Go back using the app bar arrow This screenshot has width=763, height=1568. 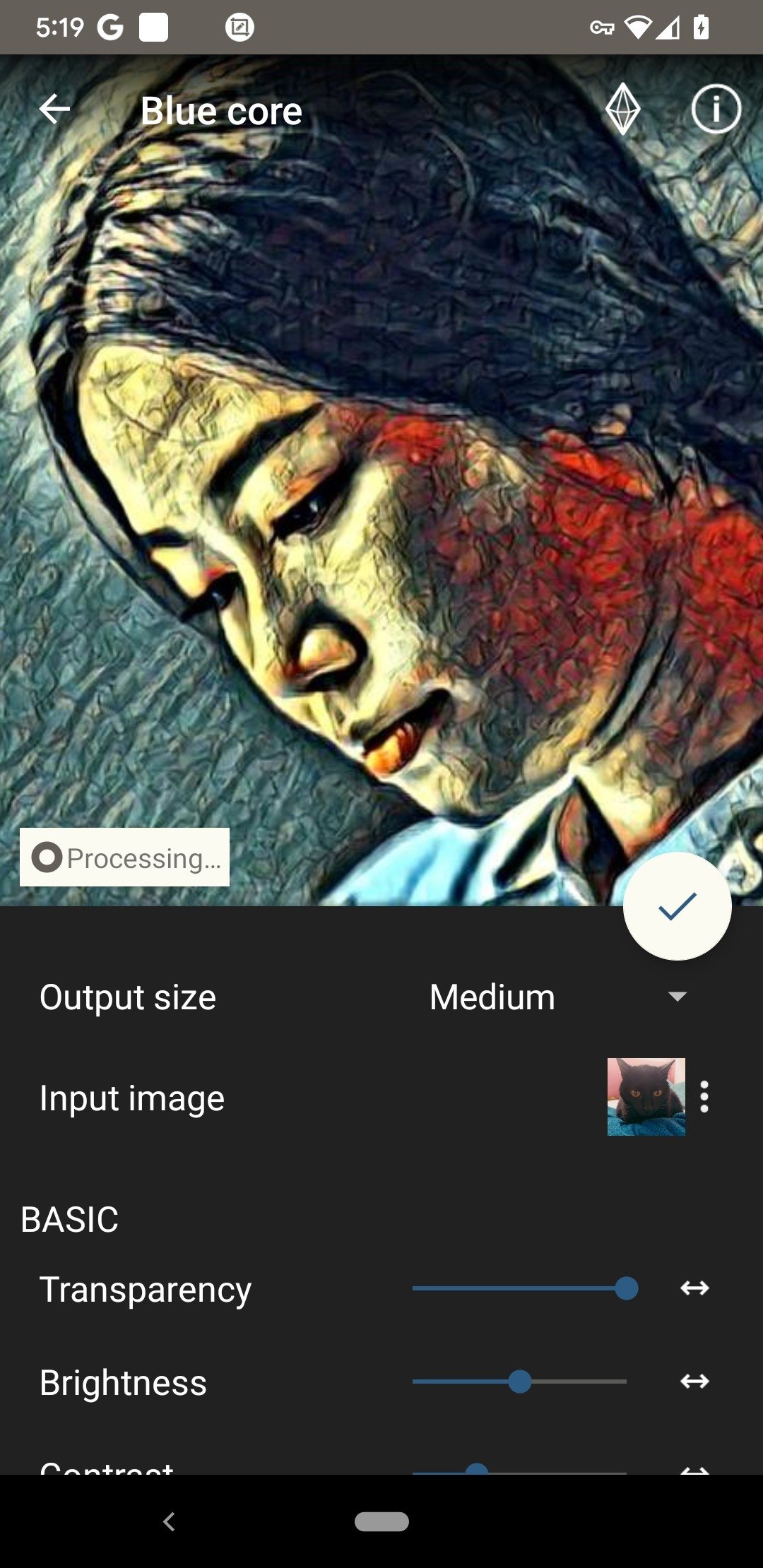click(54, 109)
